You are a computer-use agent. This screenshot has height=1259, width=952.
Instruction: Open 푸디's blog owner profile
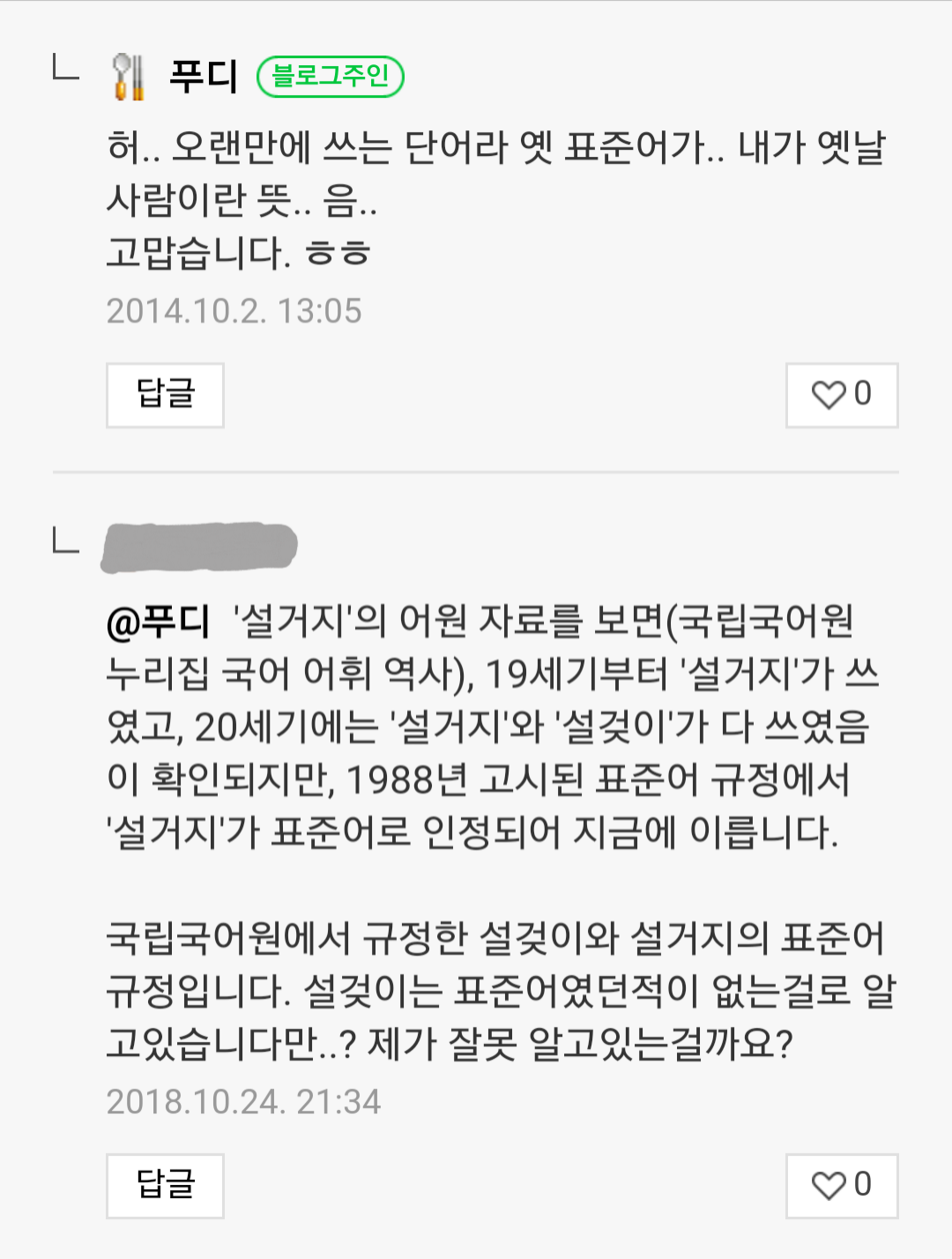coord(204,76)
